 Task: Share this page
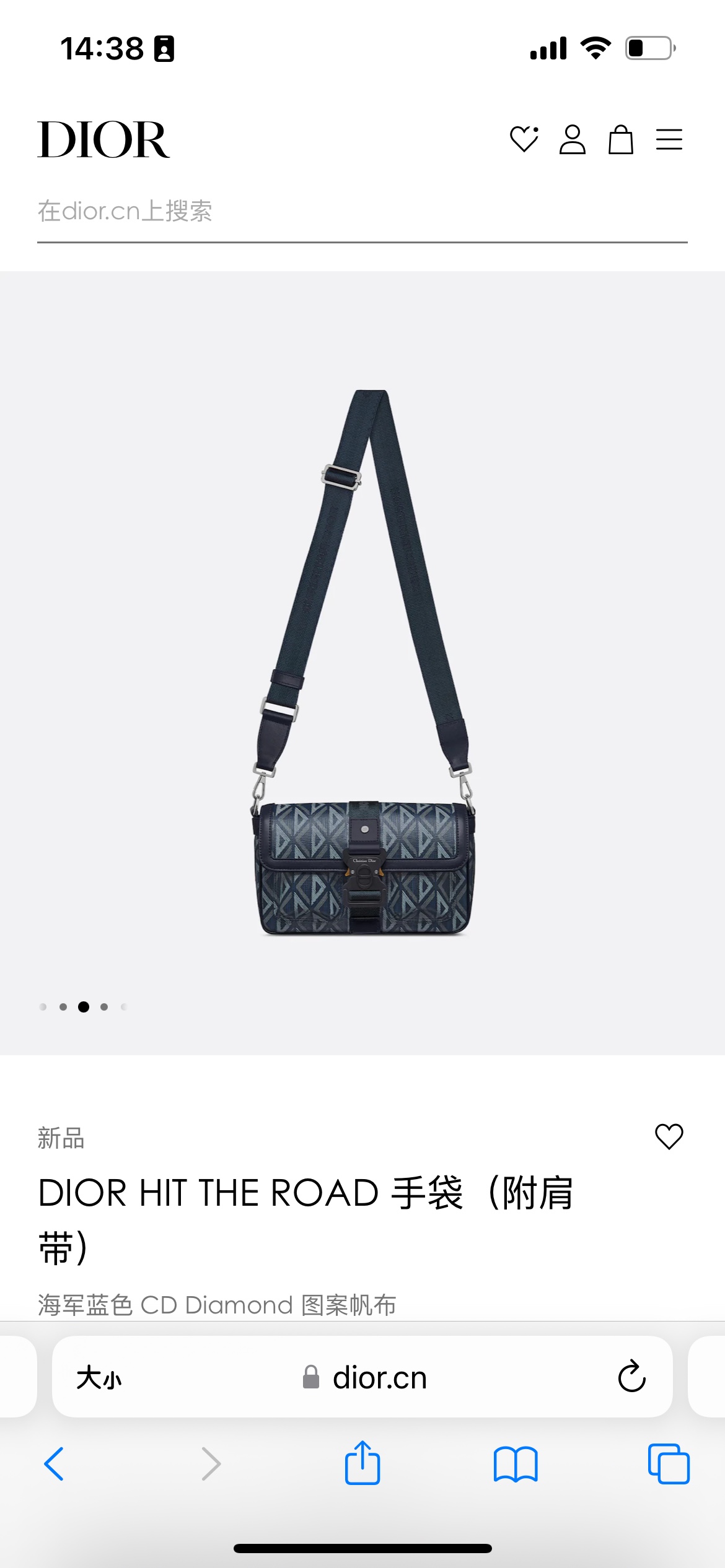click(x=362, y=1464)
